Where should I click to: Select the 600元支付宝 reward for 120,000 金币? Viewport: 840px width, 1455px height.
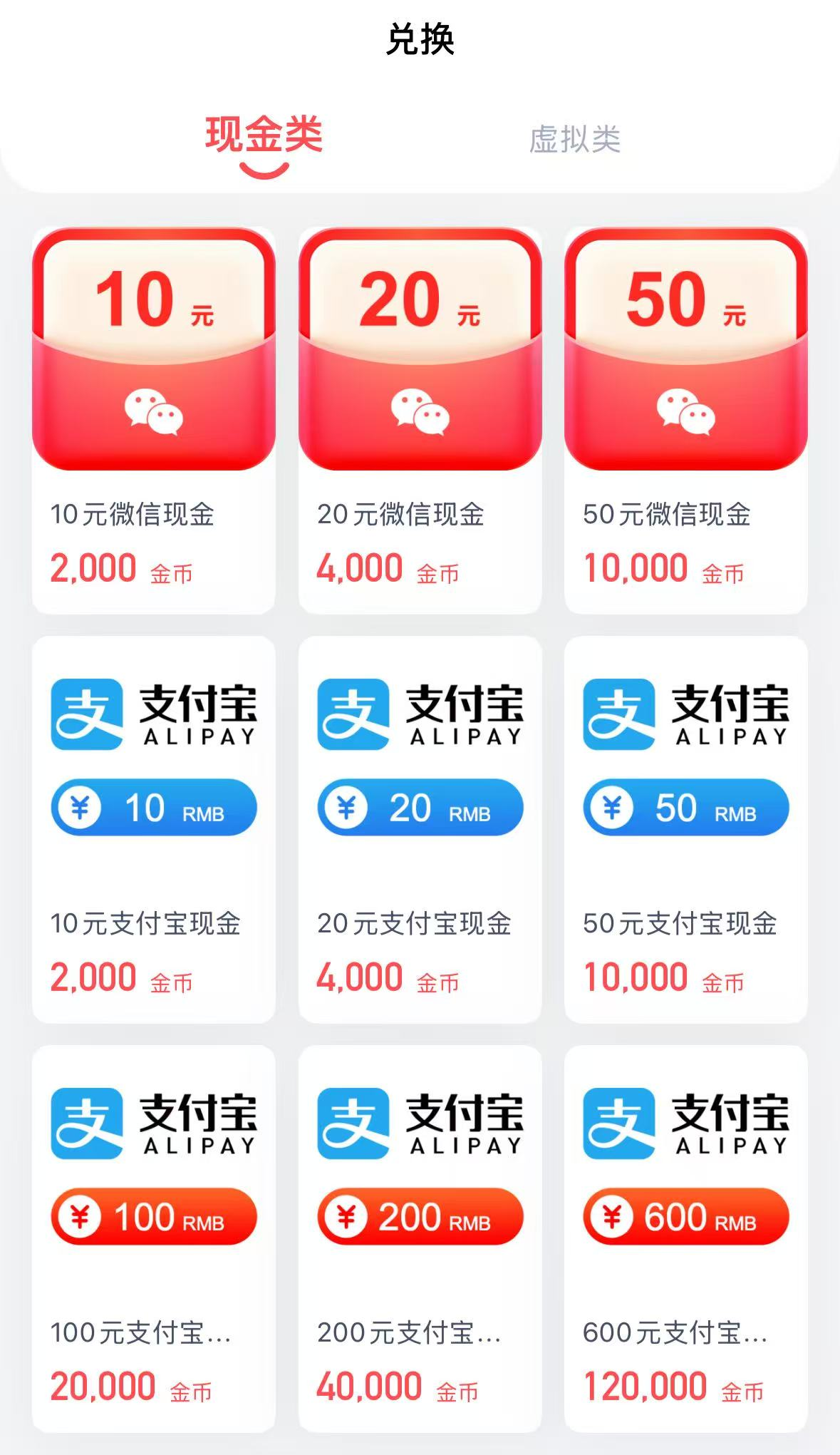click(x=685, y=1239)
